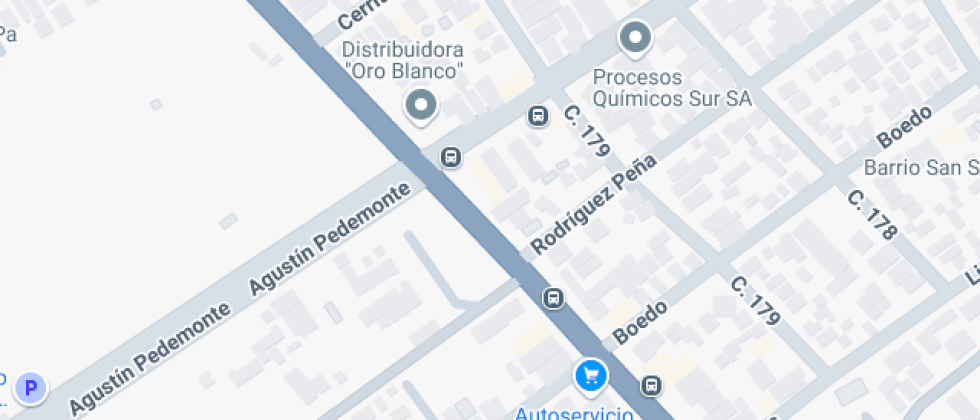Open the parking marker with the P
This screenshot has width=980, height=420.
tap(31, 387)
